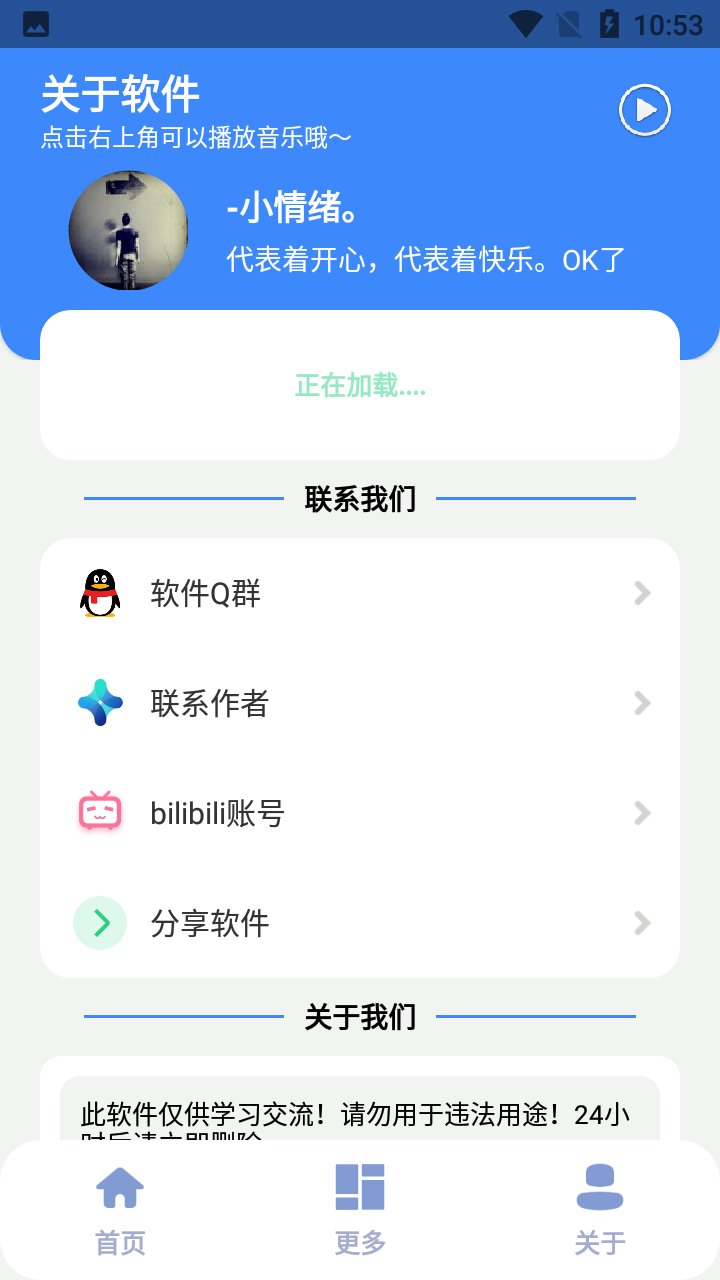Viewport: 720px width, 1280px height.
Task: Open the bilibili账号 row
Action: pos(360,814)
